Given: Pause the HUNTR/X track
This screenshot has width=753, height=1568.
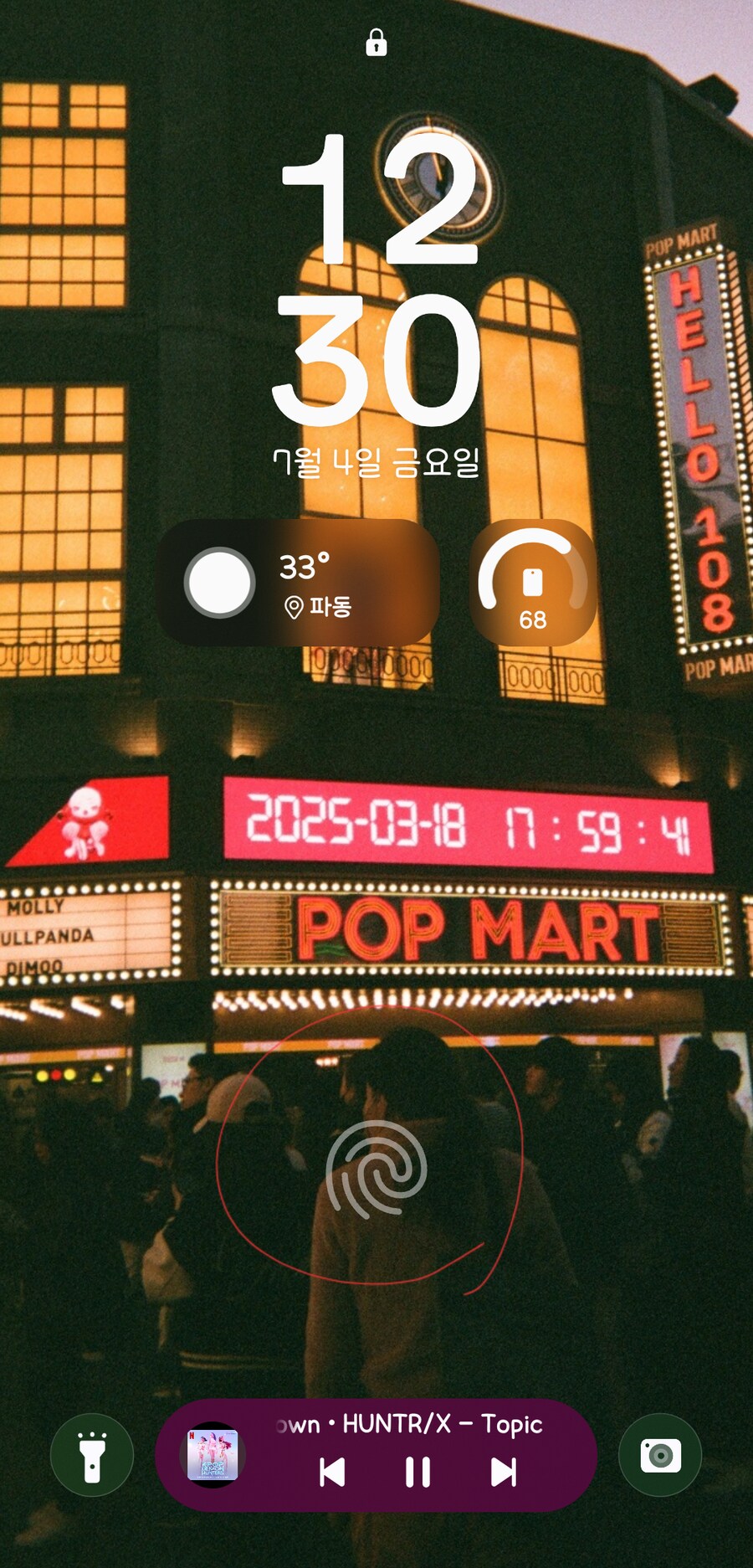Looking at the screenshot, I should point(417,1472).
